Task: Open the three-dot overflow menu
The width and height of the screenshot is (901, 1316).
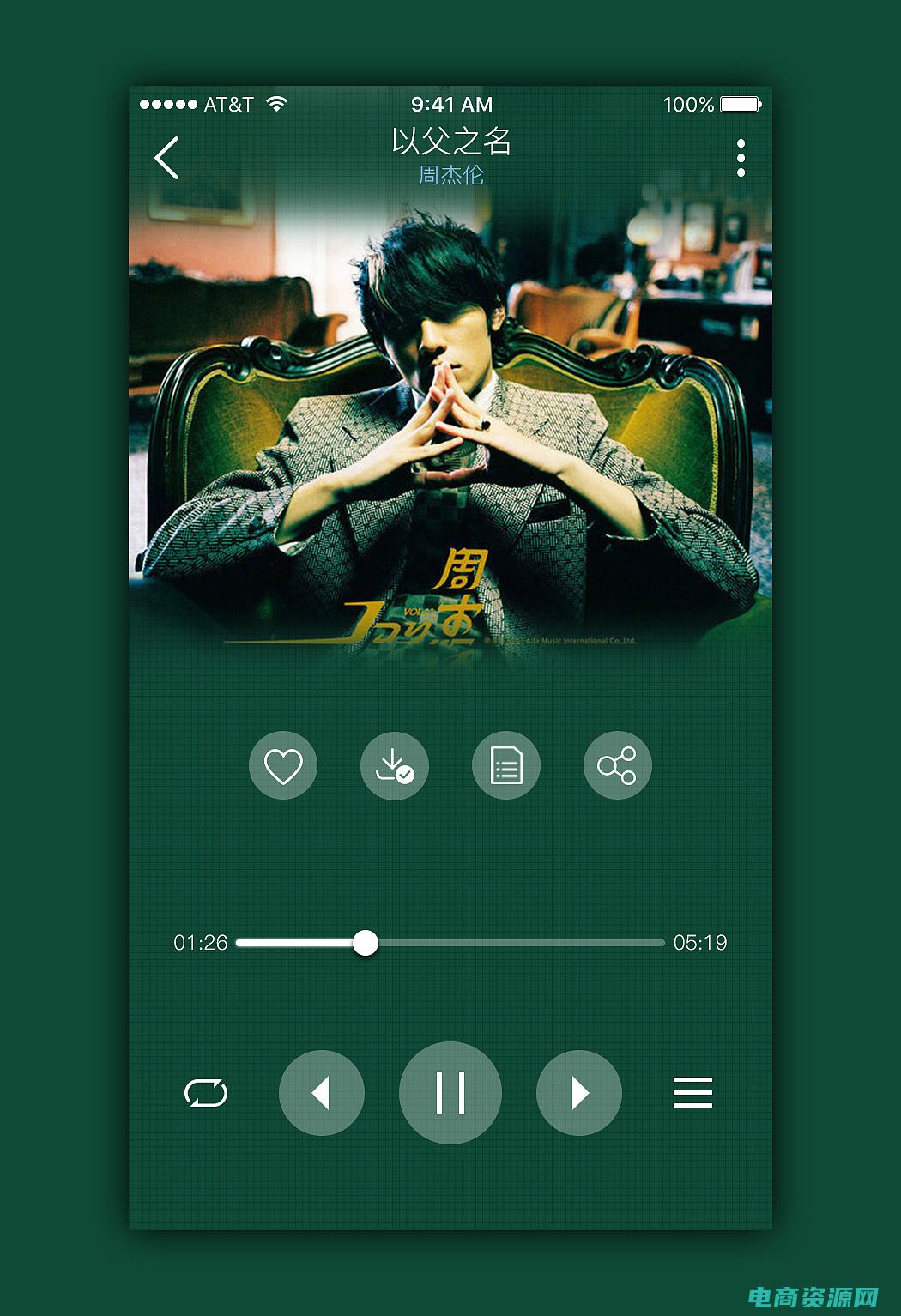Action: click(741, 158)
